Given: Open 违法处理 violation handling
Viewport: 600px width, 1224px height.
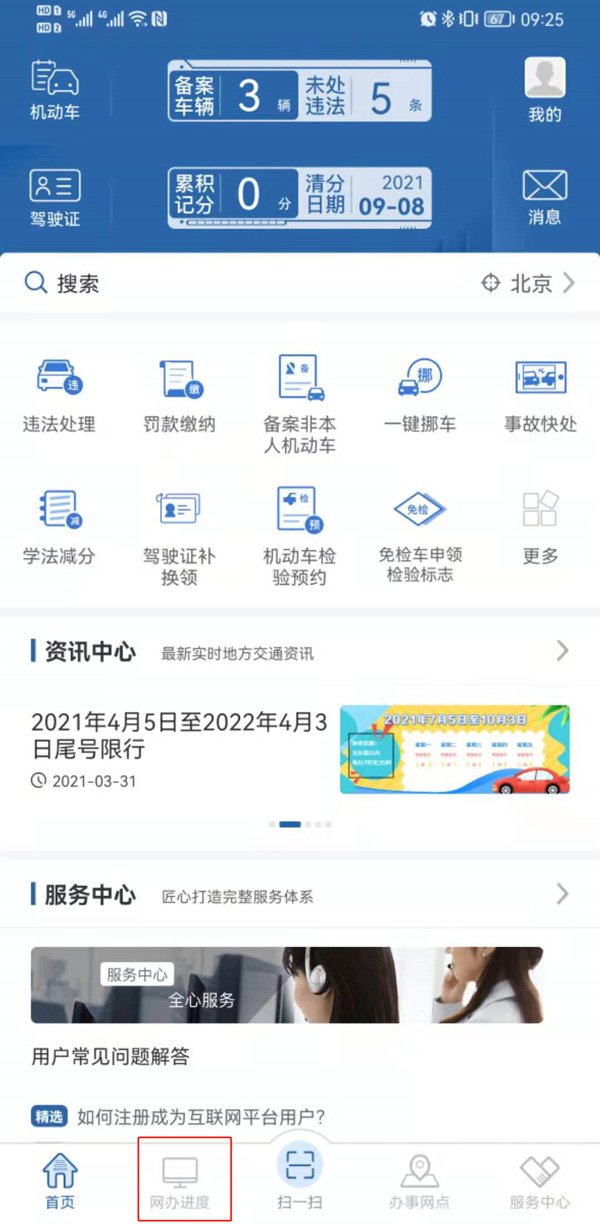Looking at the screenshot, I should coord(59,395).
